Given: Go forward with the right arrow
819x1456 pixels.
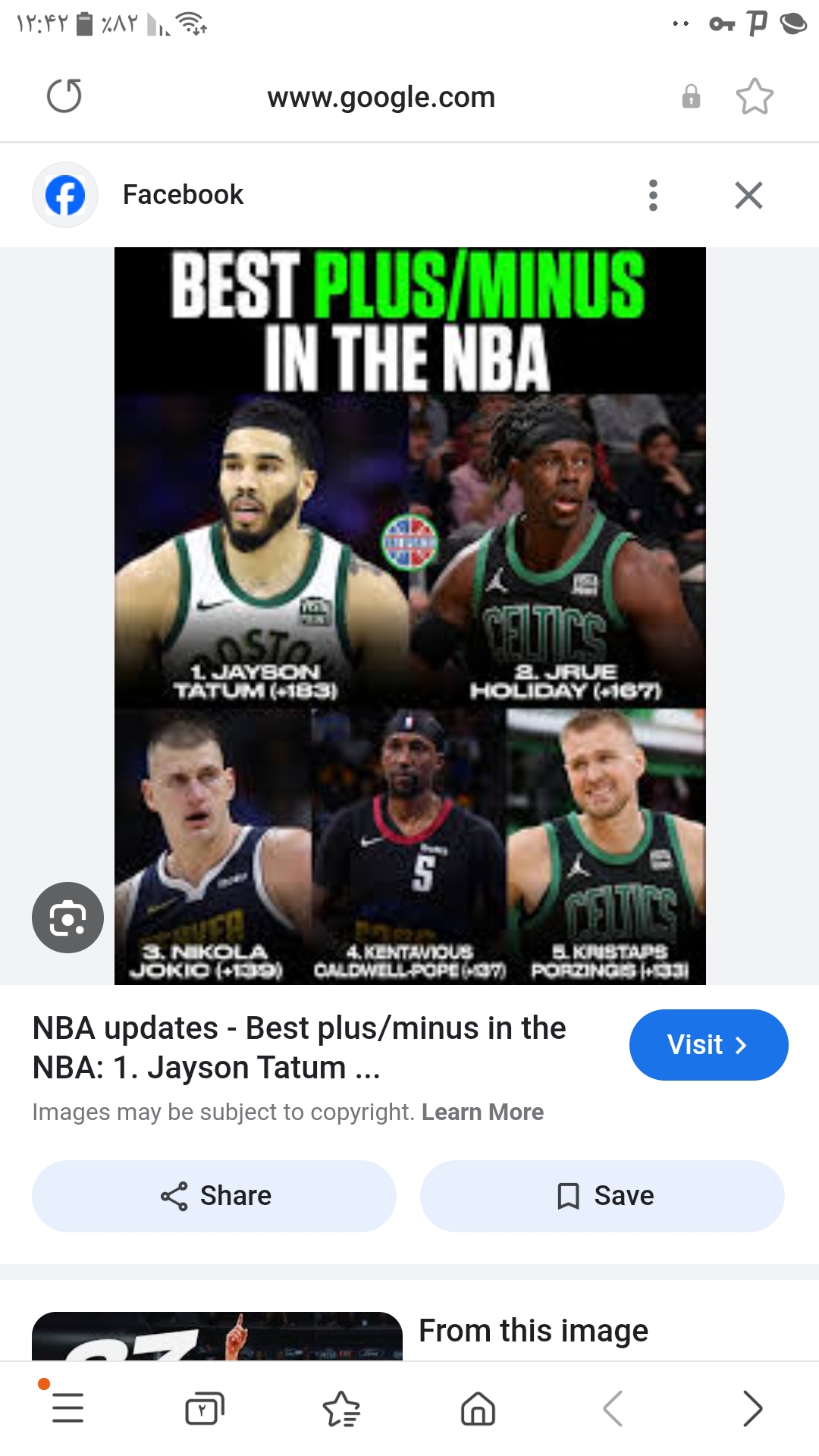Looking at the screenshot, I should point(752,1409).
